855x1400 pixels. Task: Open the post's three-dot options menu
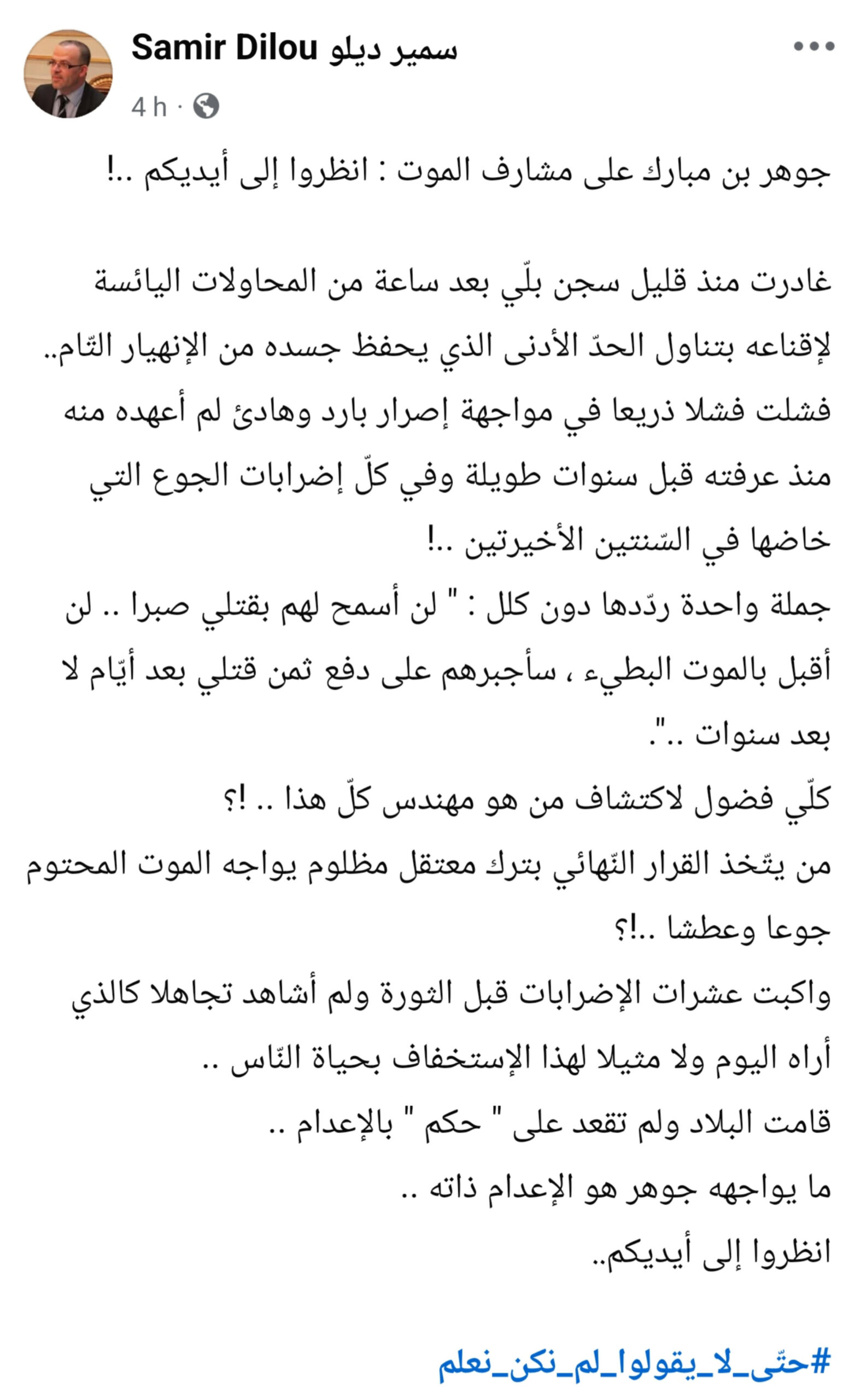813,46
